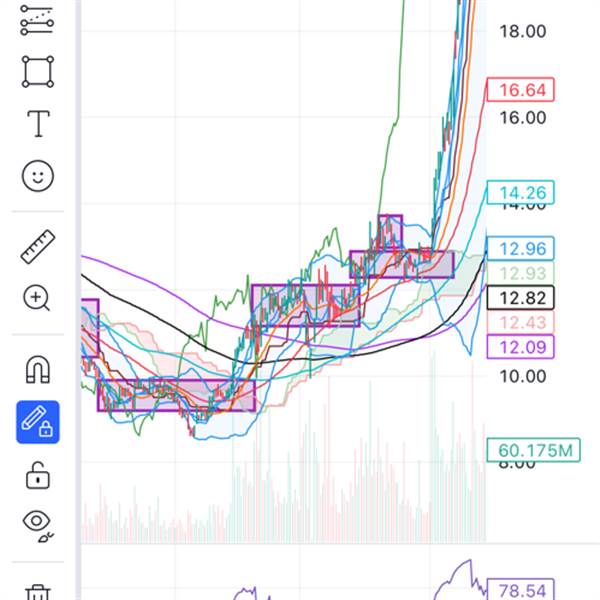Viewport: 600px width, 600px height.
Task: Open the emoji and icons picker
Action: coord(38,177)
